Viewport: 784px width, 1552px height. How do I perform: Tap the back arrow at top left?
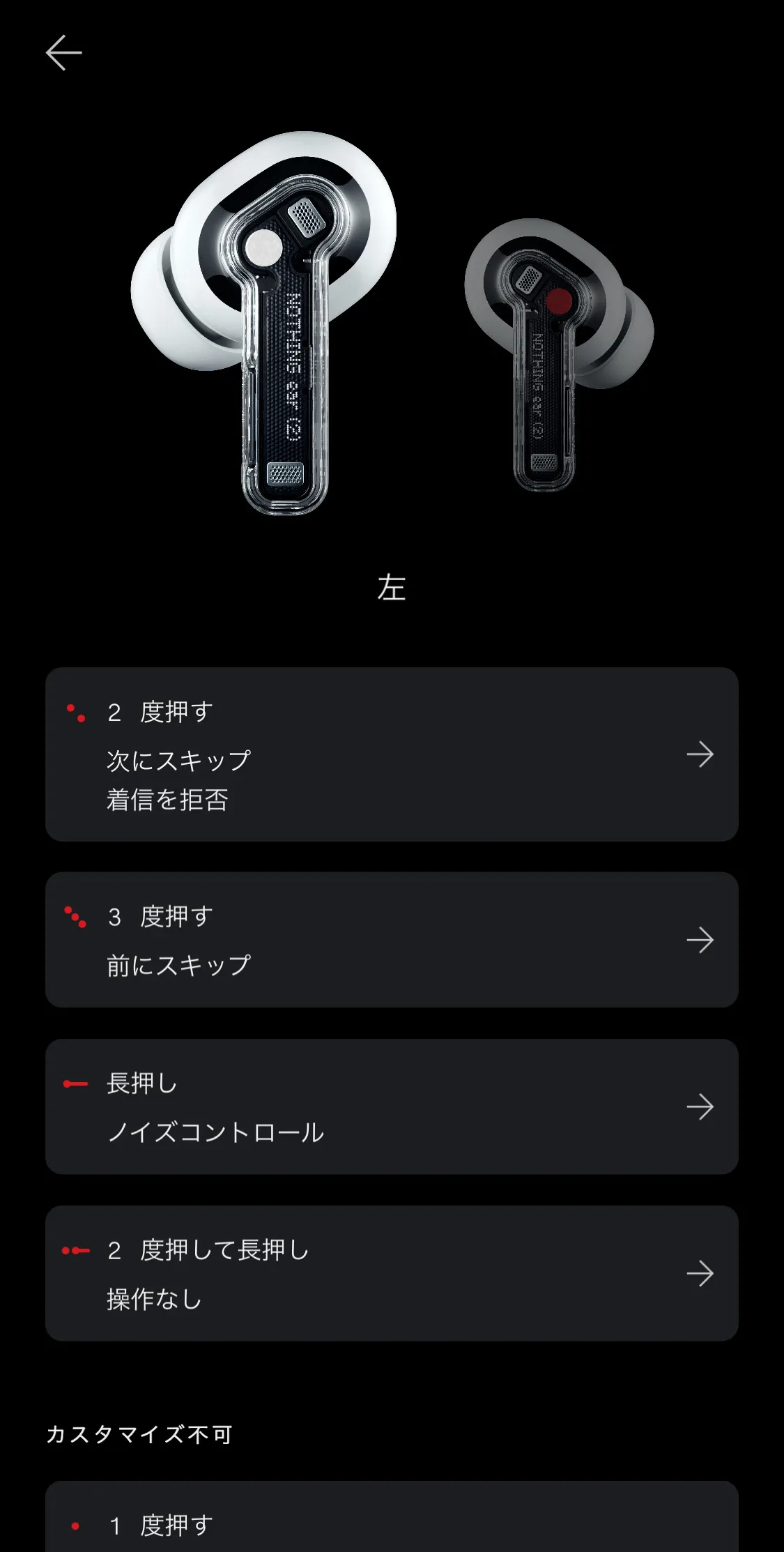(x=63, y=52)
